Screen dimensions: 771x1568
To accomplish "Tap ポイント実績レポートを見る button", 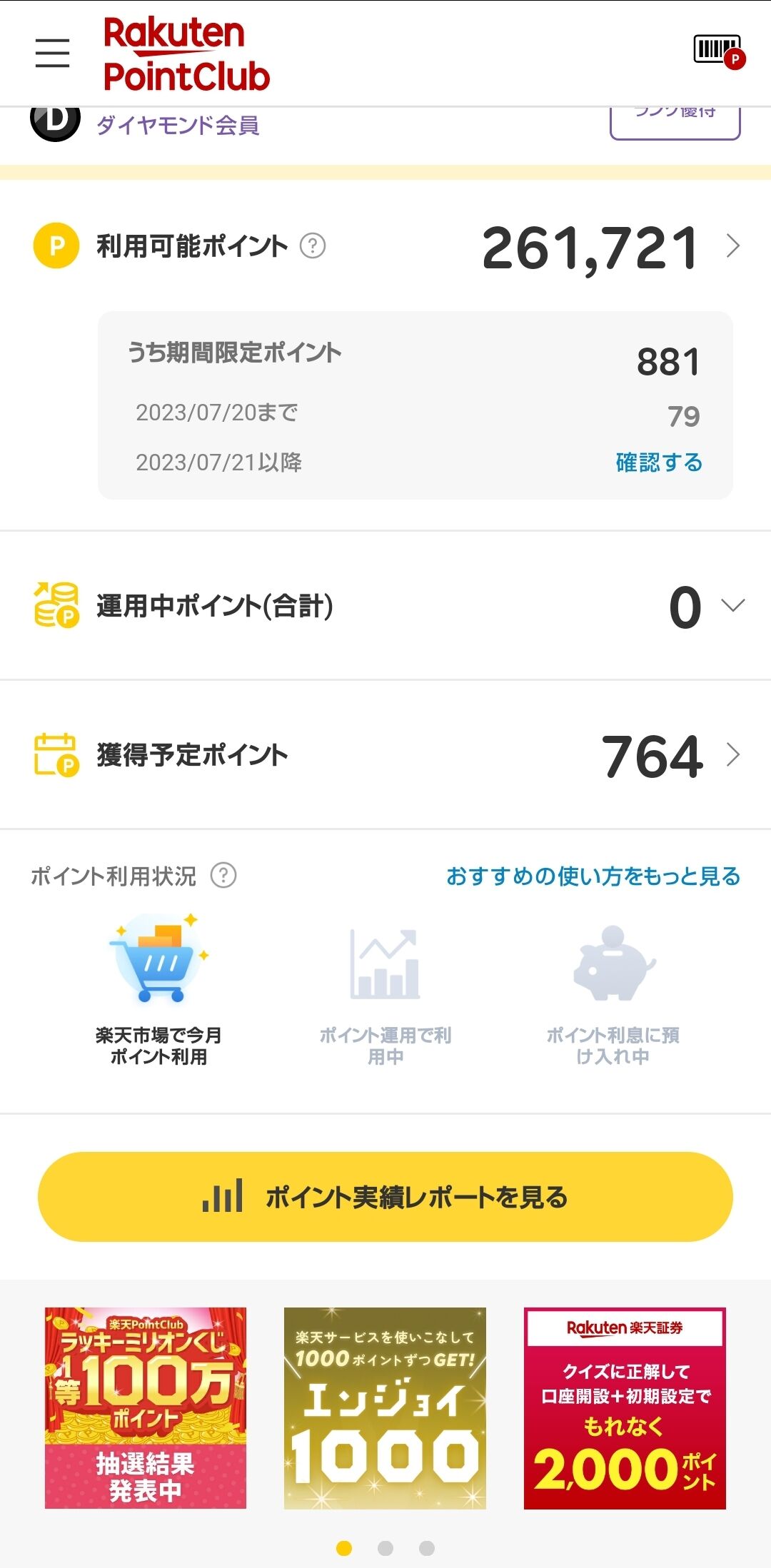I will 385,1197.
